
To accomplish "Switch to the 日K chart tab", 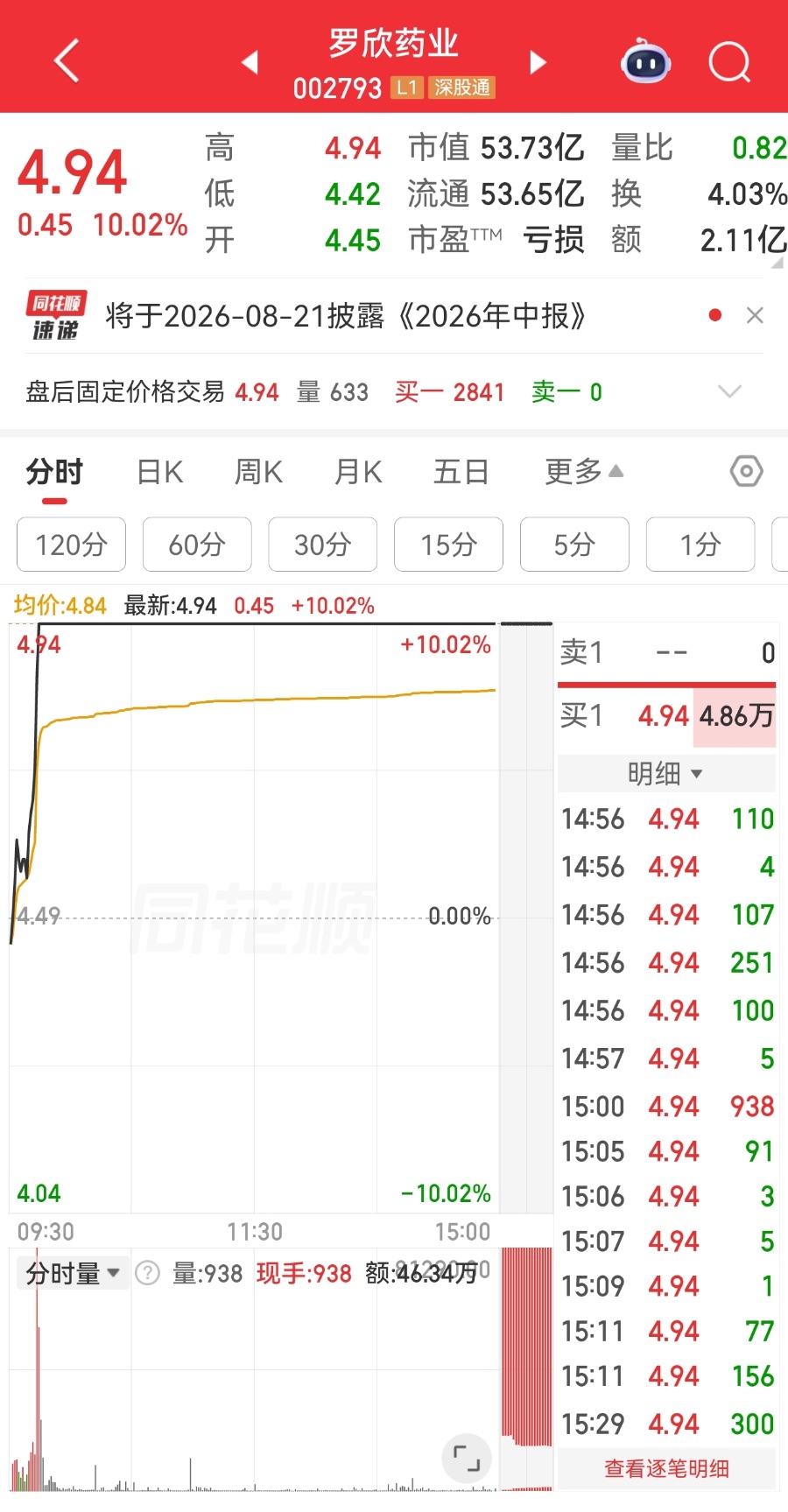I will (x=160, y=472).
